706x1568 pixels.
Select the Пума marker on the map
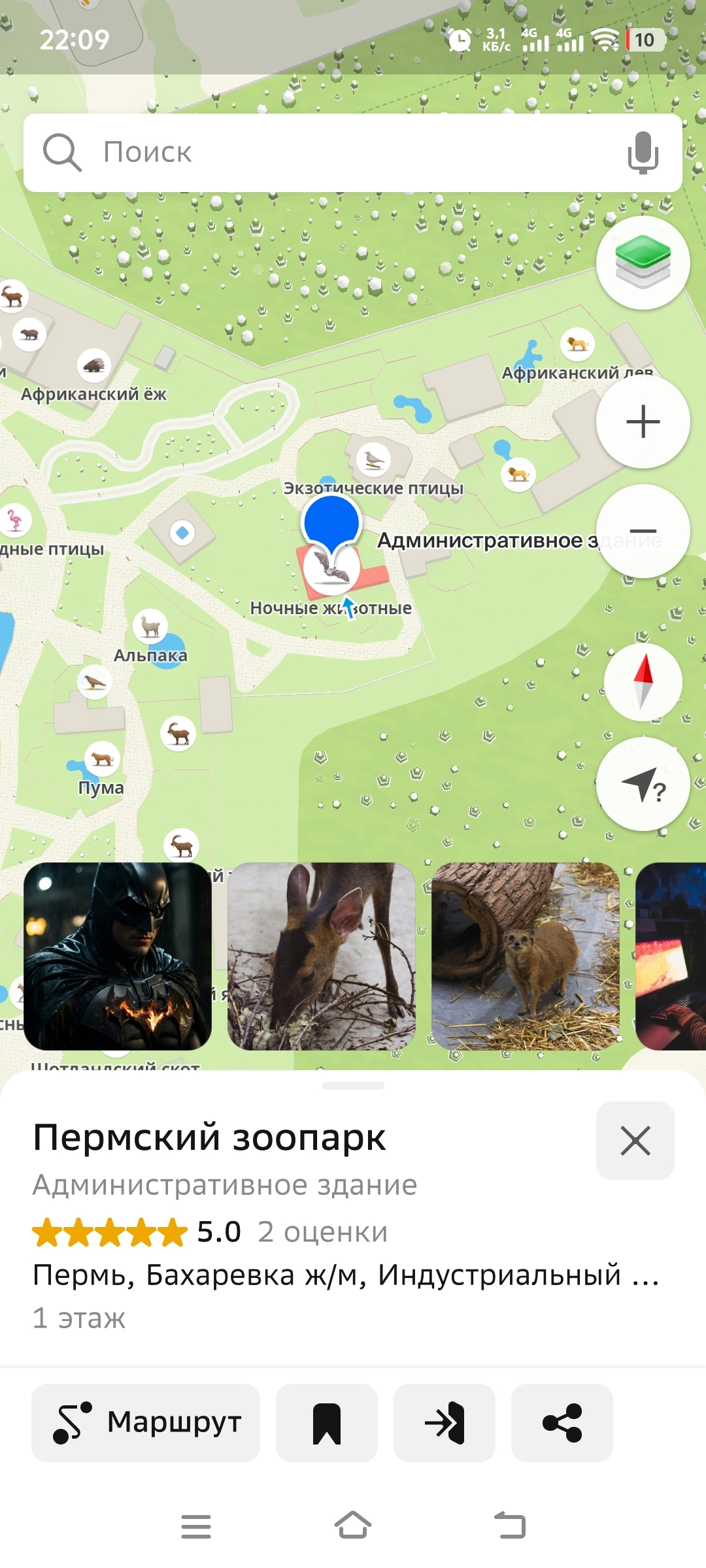click(x=102, y=759)
